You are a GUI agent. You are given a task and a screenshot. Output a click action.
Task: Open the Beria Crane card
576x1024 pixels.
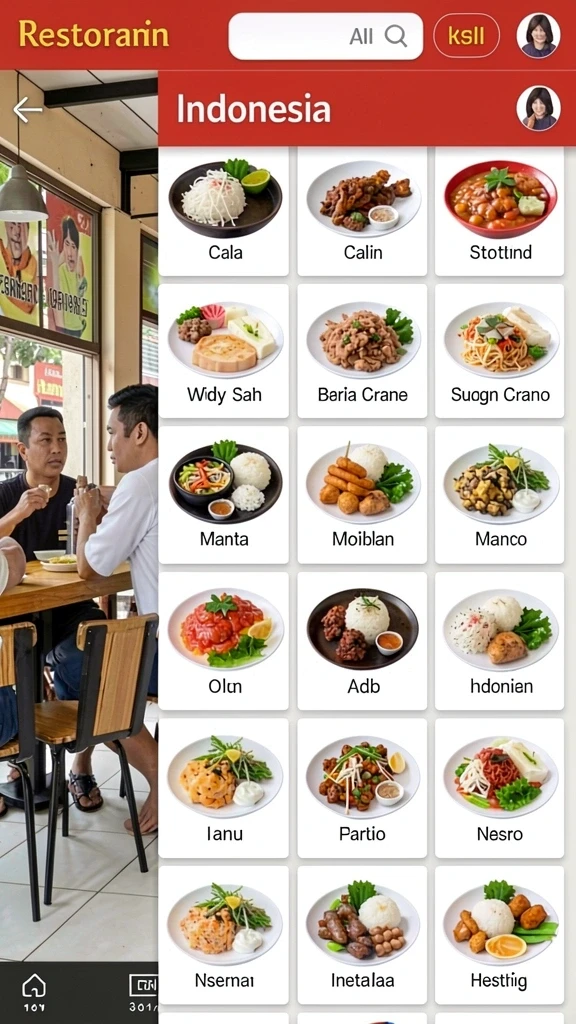tap(362, 351)
